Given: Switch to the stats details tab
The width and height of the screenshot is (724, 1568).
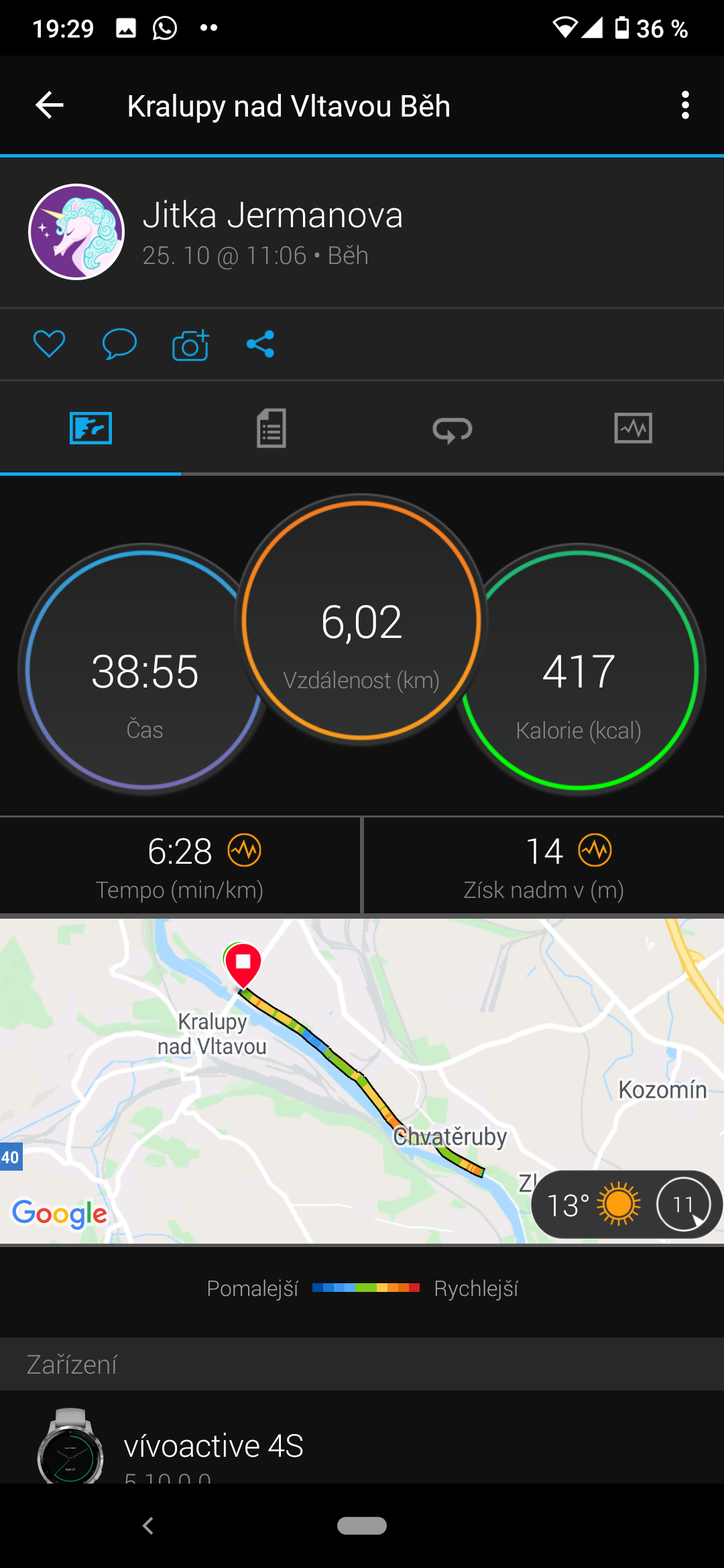Looking at the screenshot, I should (x=271, y=428).
